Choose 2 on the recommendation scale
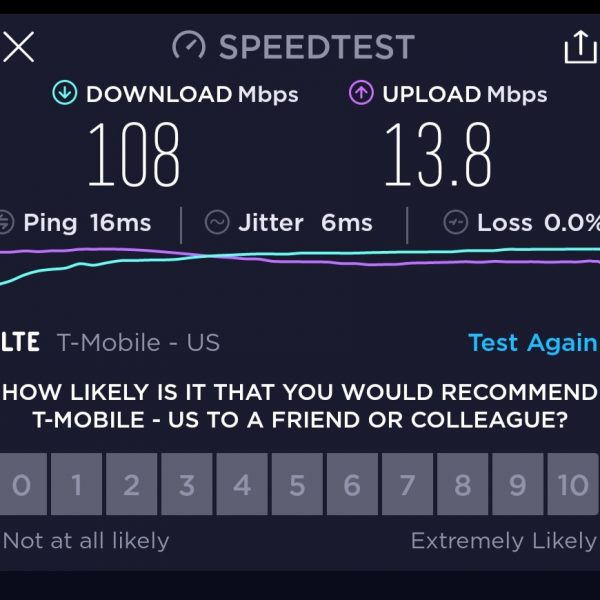600x600 pixels. point(132,485)
